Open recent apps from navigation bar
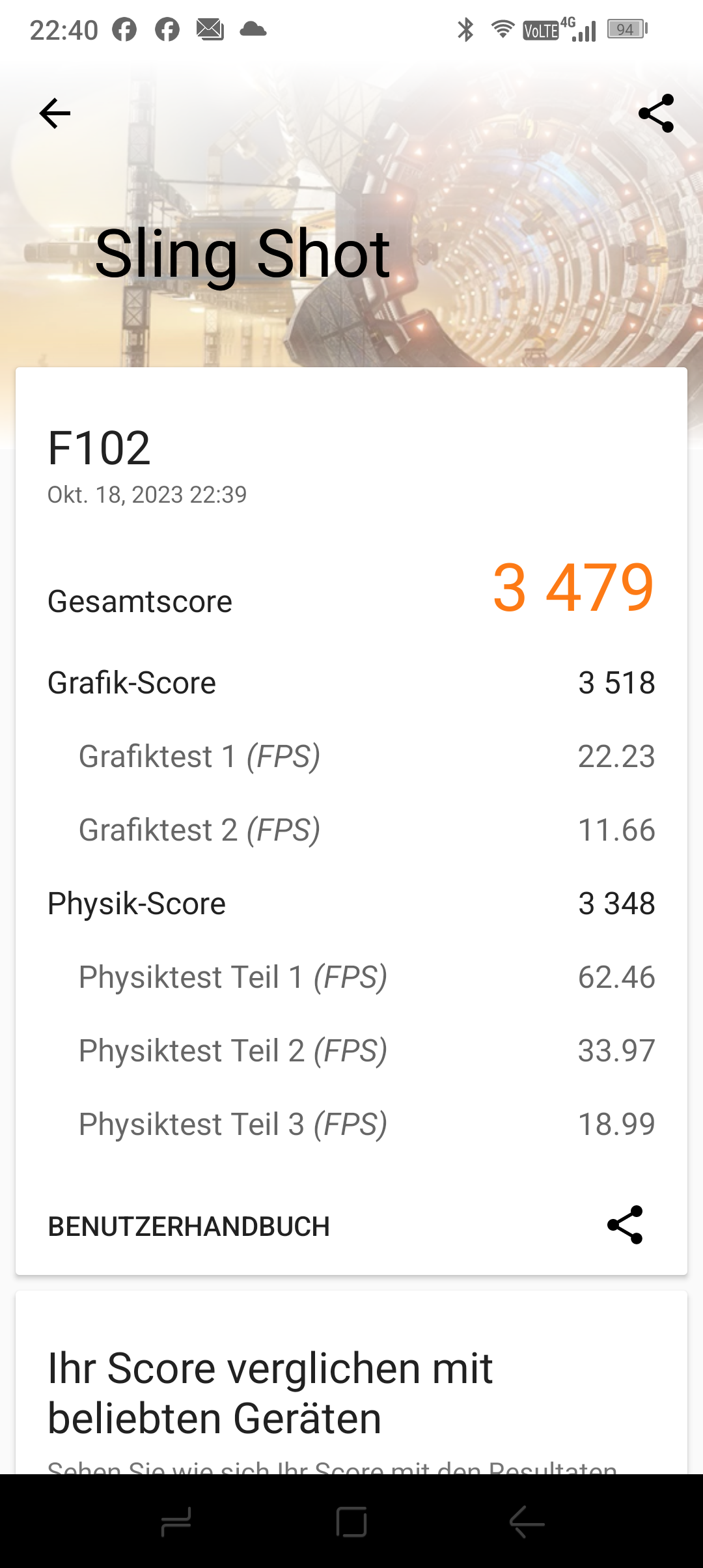This screenshot has width=703, height=1568. (x=176, y=1522)
